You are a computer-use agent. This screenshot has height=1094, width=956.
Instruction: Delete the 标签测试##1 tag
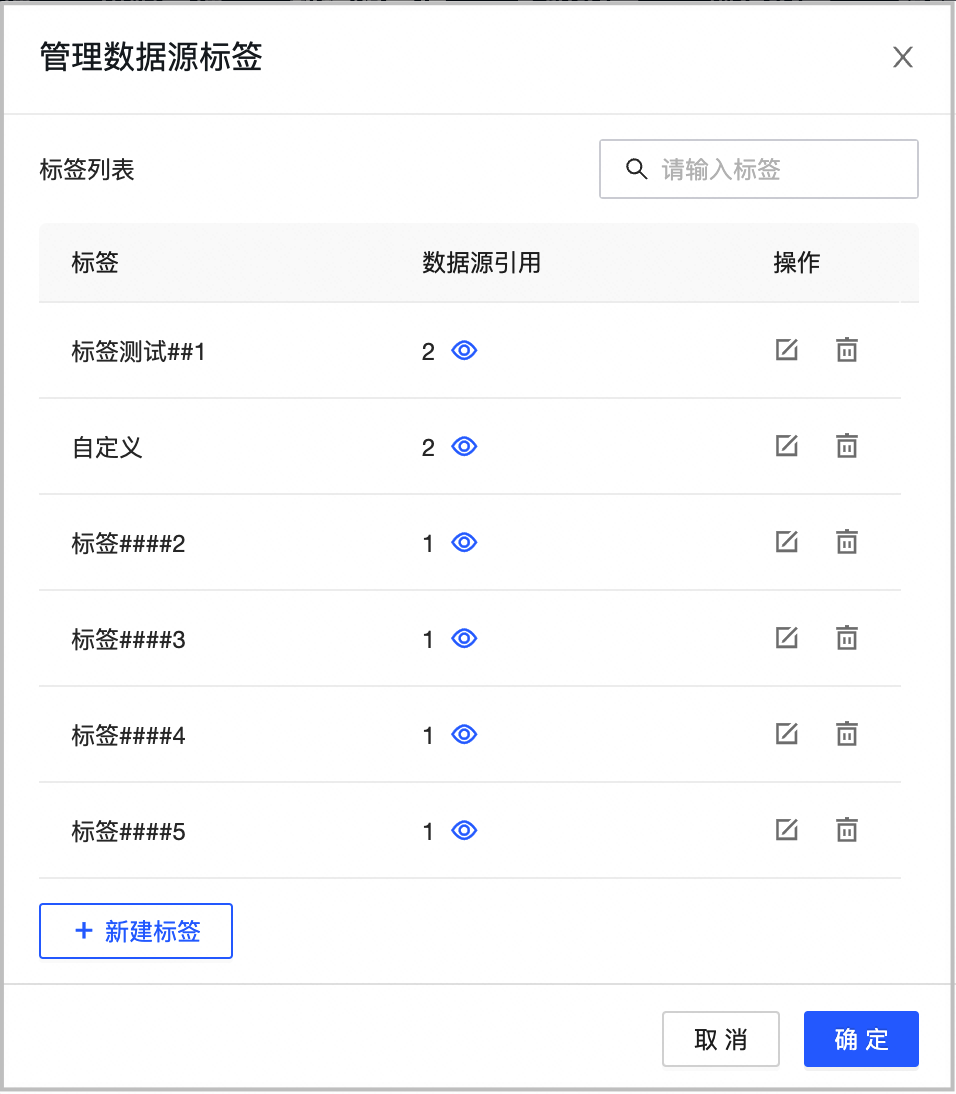click(x=847, y=350)
